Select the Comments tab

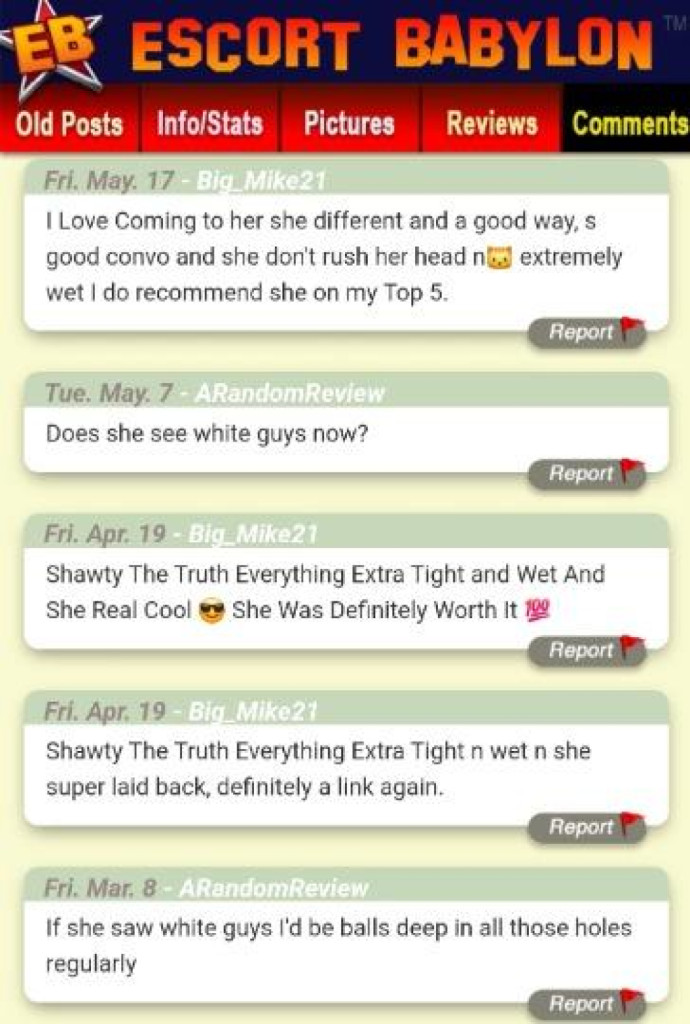point(628,124)
